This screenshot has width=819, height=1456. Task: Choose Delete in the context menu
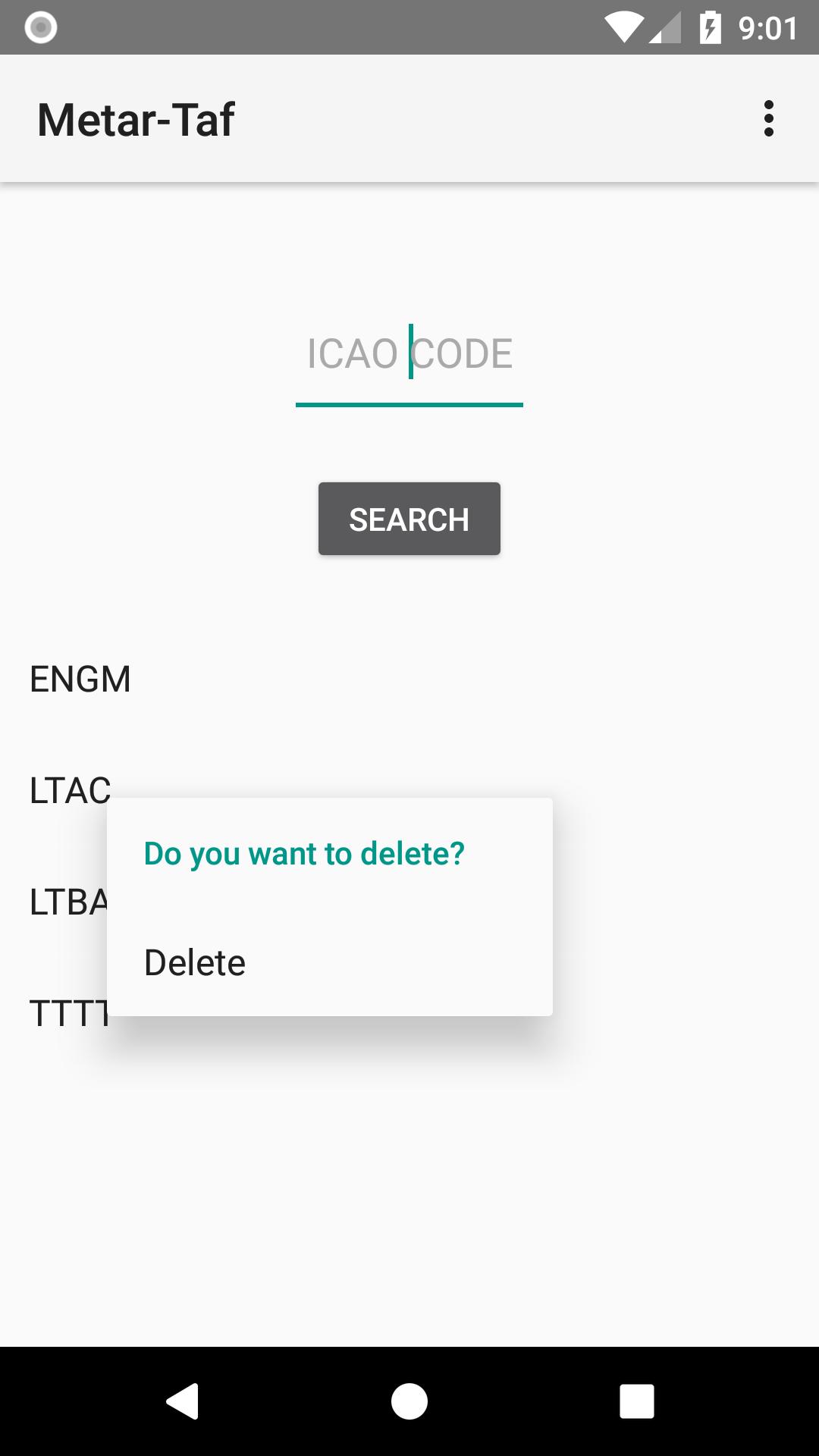tap(195, 962)
